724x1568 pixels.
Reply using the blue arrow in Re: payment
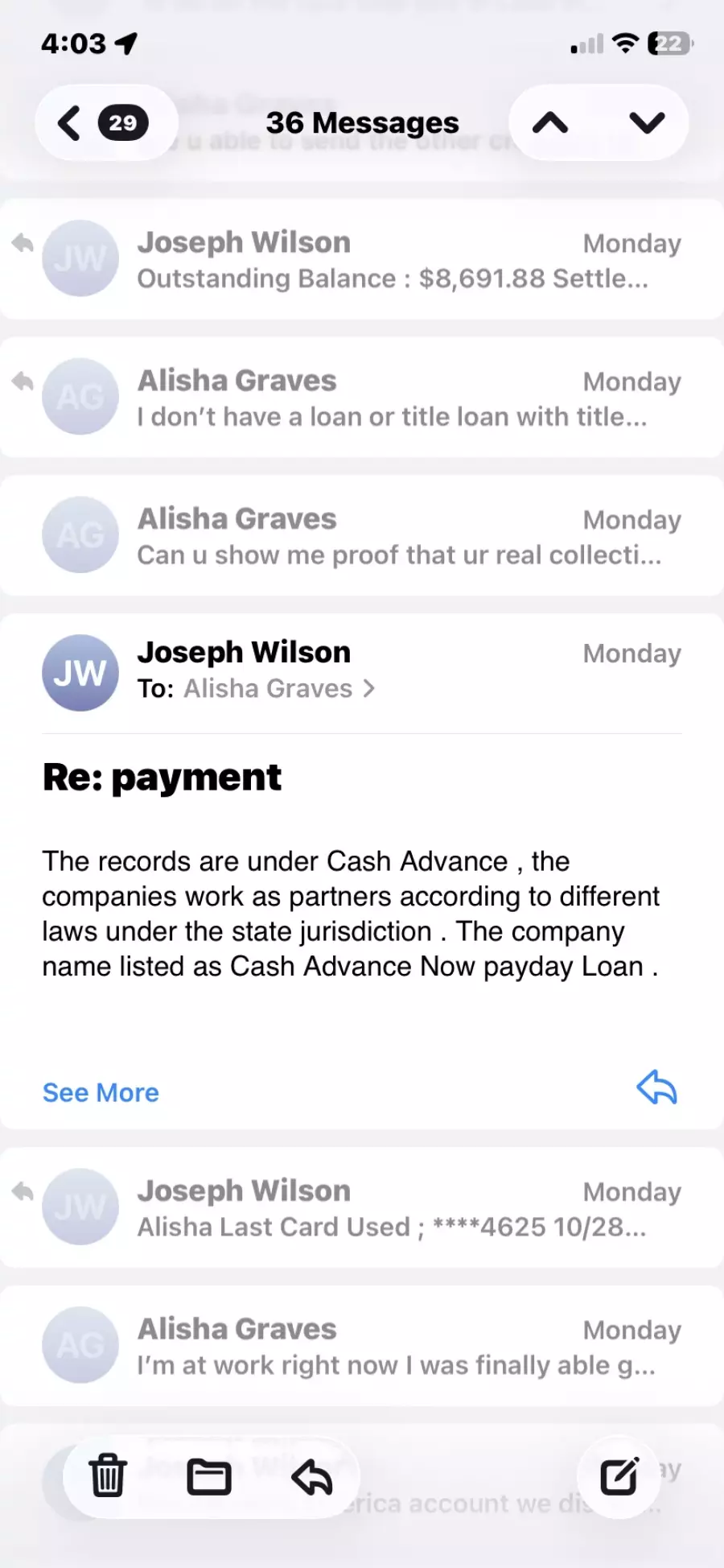click(656, 1088)
